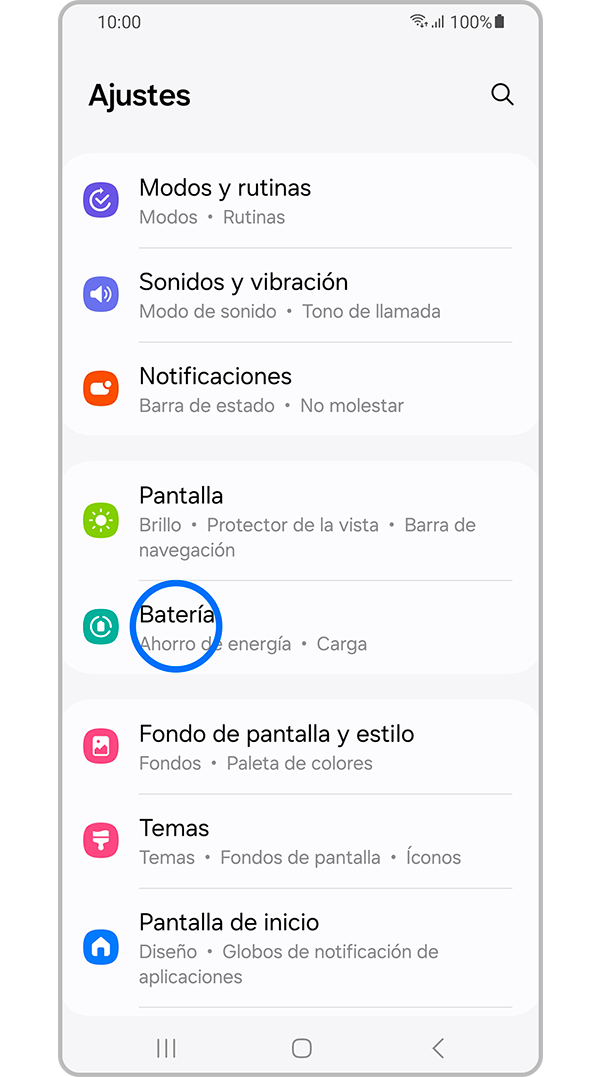Select the Pantalla settings row
Image resolution: width=600 pixels, height=1077 pixels.
point(300,521)
